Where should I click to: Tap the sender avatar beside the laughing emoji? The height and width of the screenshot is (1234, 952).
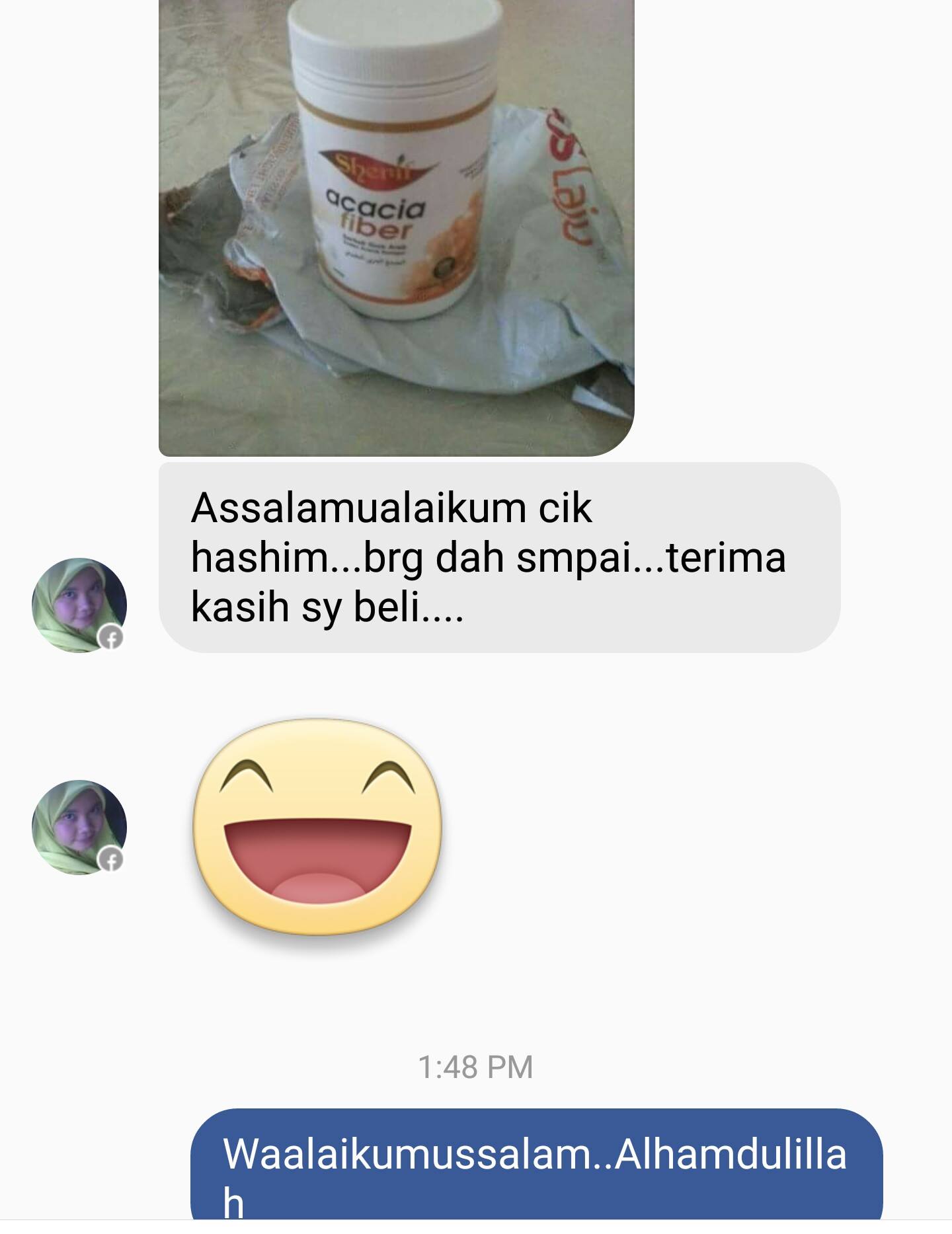coord(79,828)
